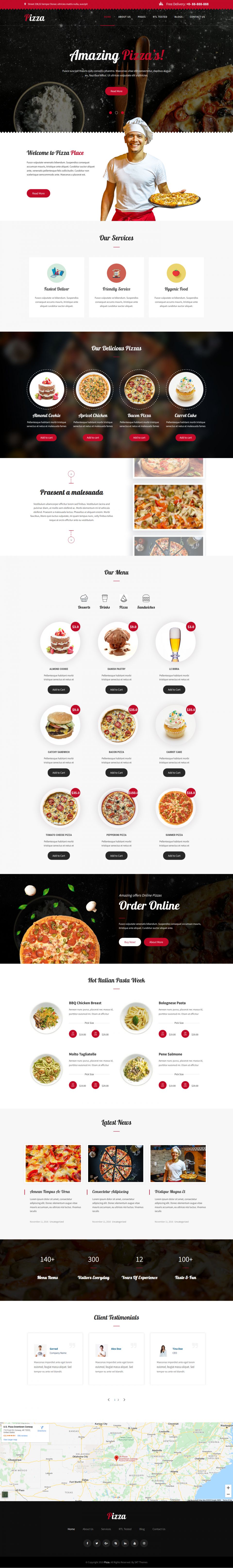This screenshot has height=1568, width=233.
Task: Add Danish Pastry to cart
Action: point(116,690)
